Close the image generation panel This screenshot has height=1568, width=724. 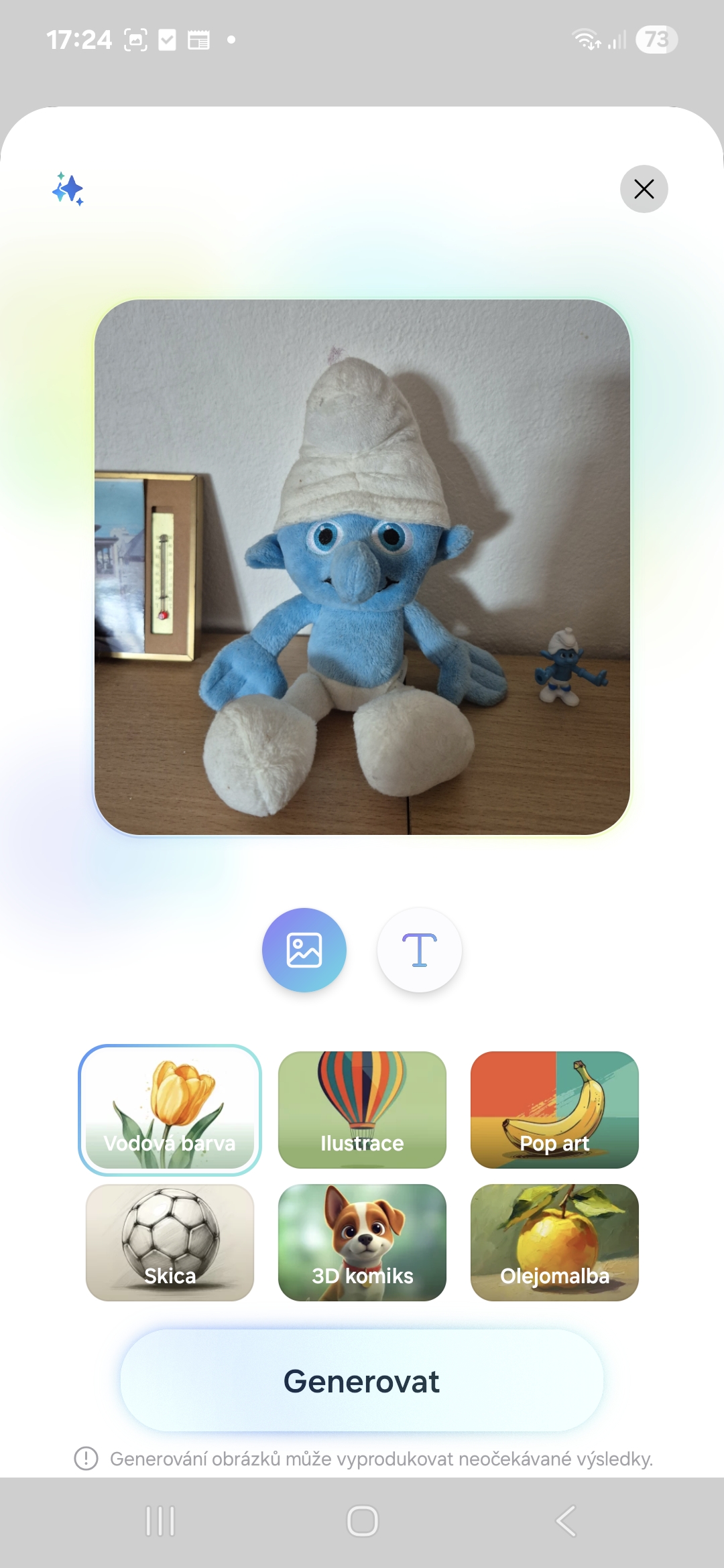pos(644,189)
